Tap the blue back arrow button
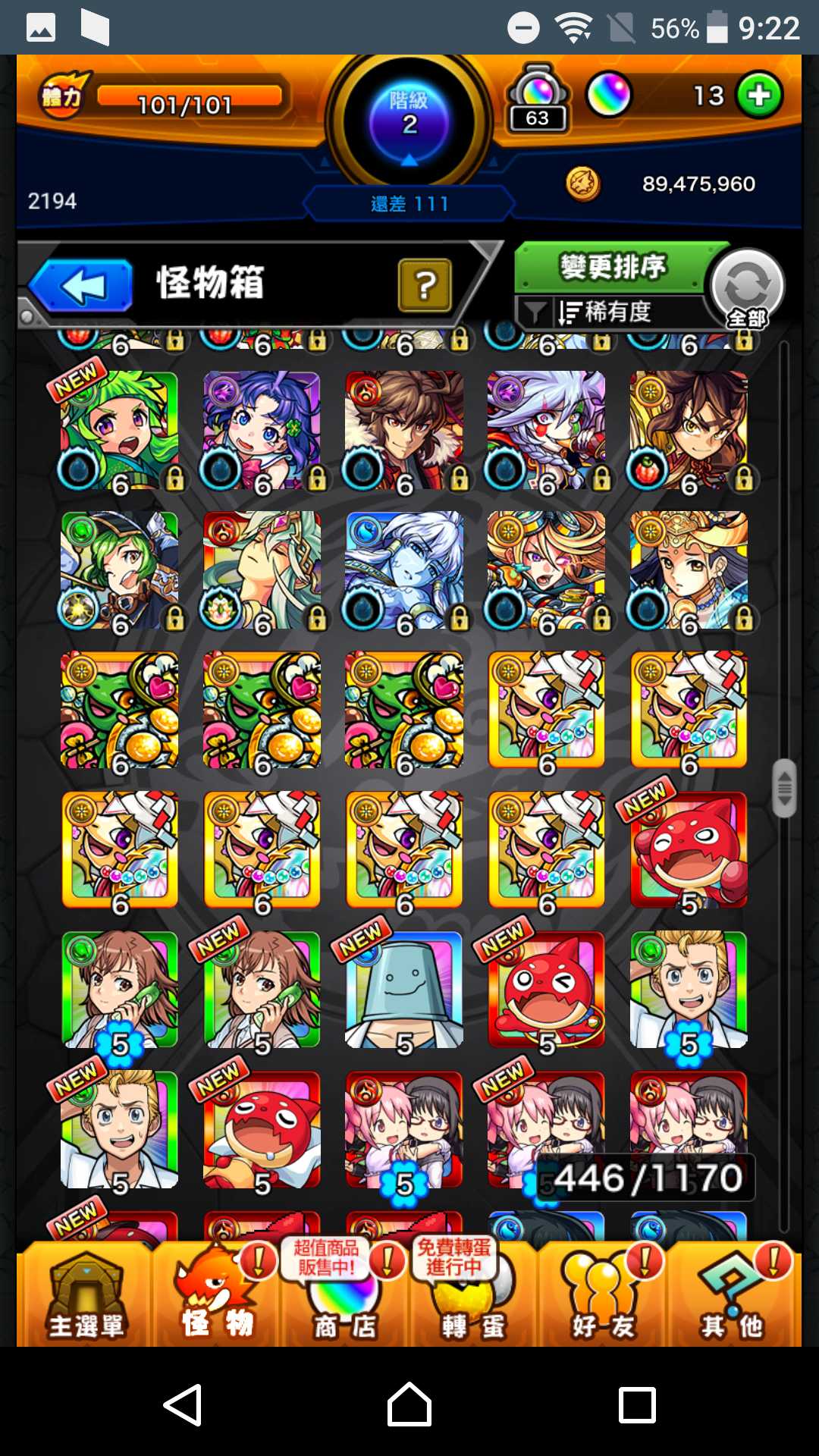The width and height of the screenshot is (819, 1456). click(x=82, y=286)
